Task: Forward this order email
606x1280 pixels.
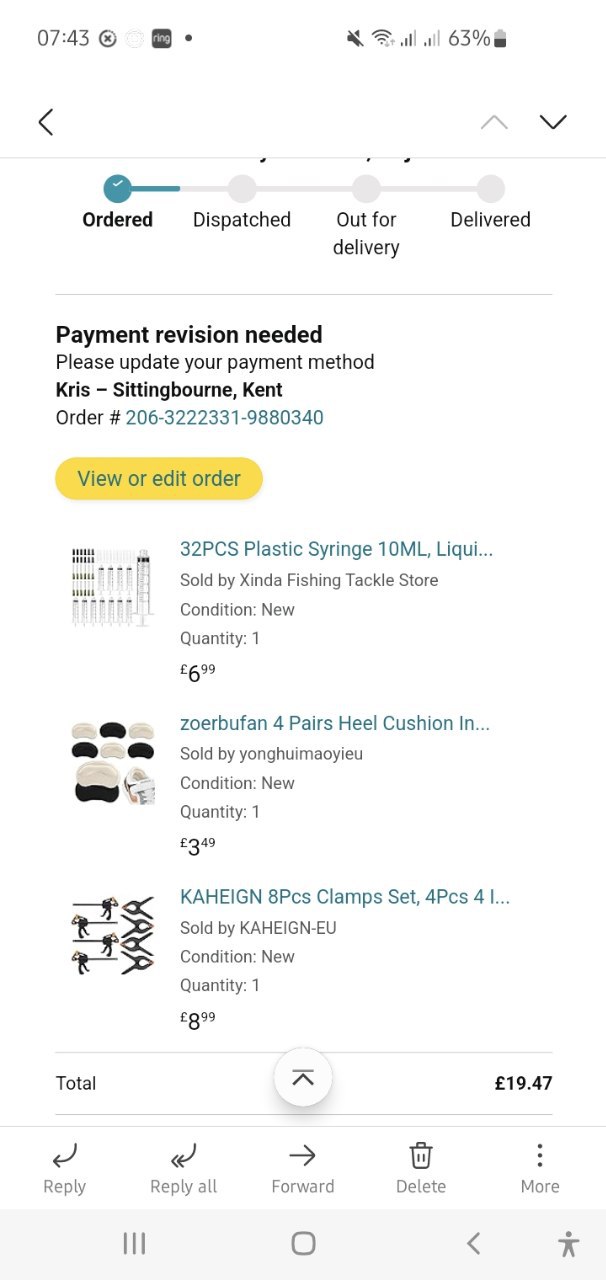Action: tap(302, 1168)
